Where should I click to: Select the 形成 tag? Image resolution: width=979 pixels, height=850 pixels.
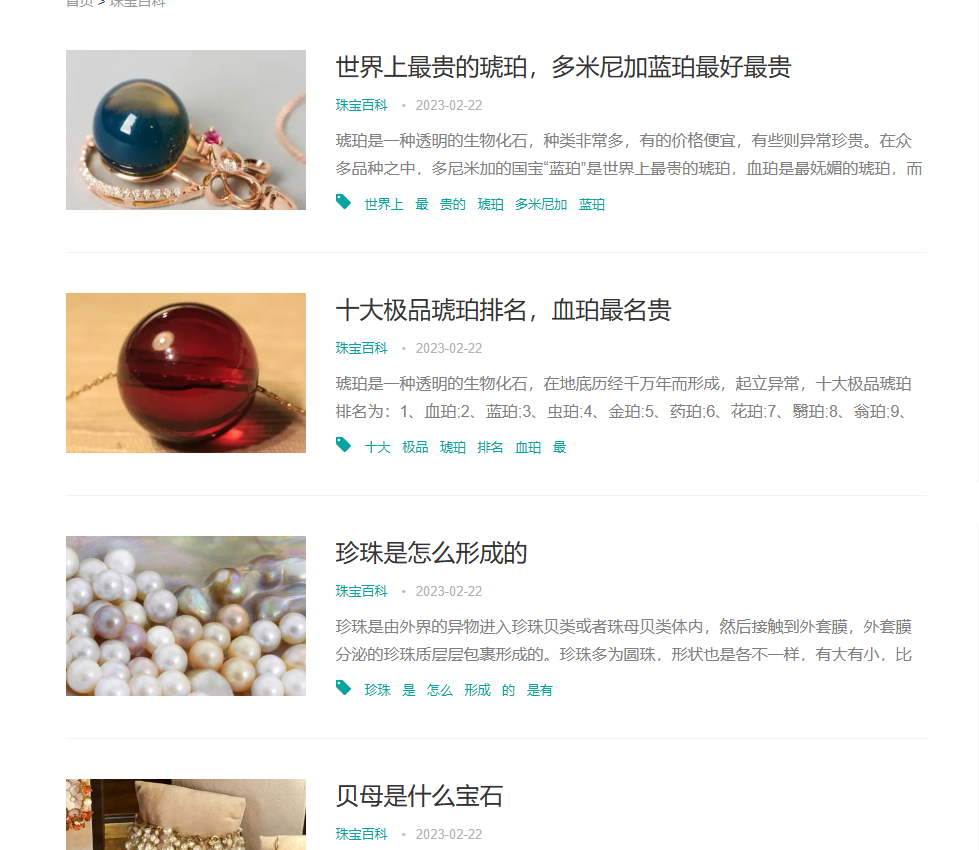click(477, 691)
